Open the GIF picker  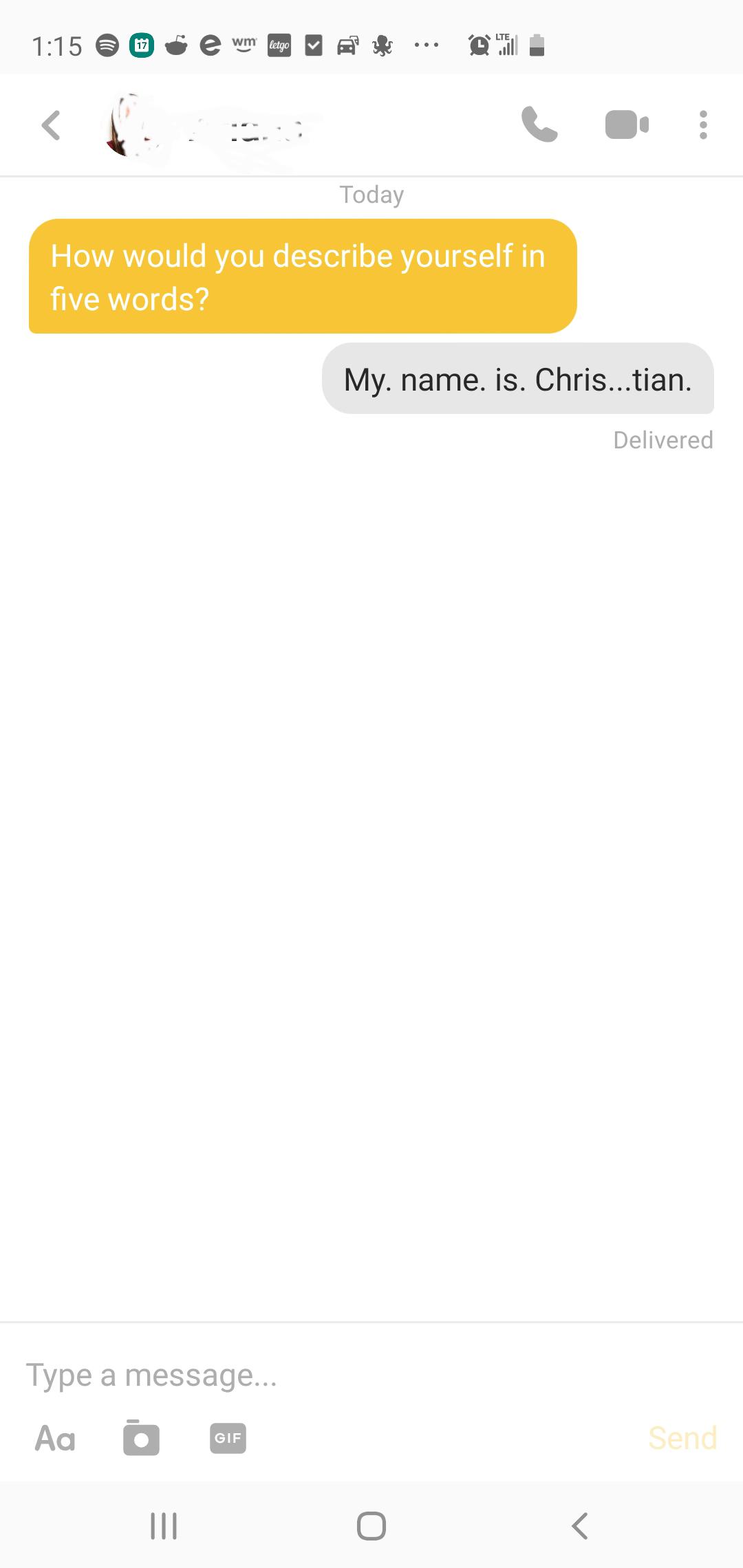point(228,1438)
